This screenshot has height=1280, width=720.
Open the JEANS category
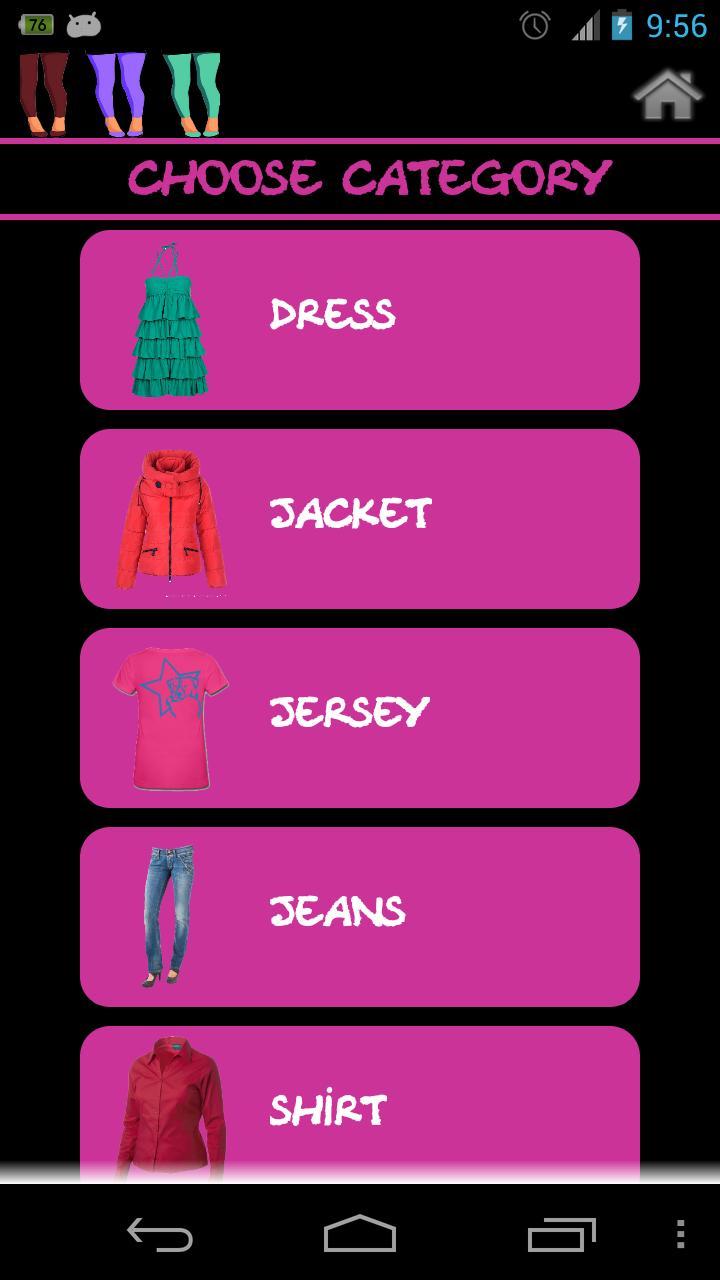(x=360, y=914)
